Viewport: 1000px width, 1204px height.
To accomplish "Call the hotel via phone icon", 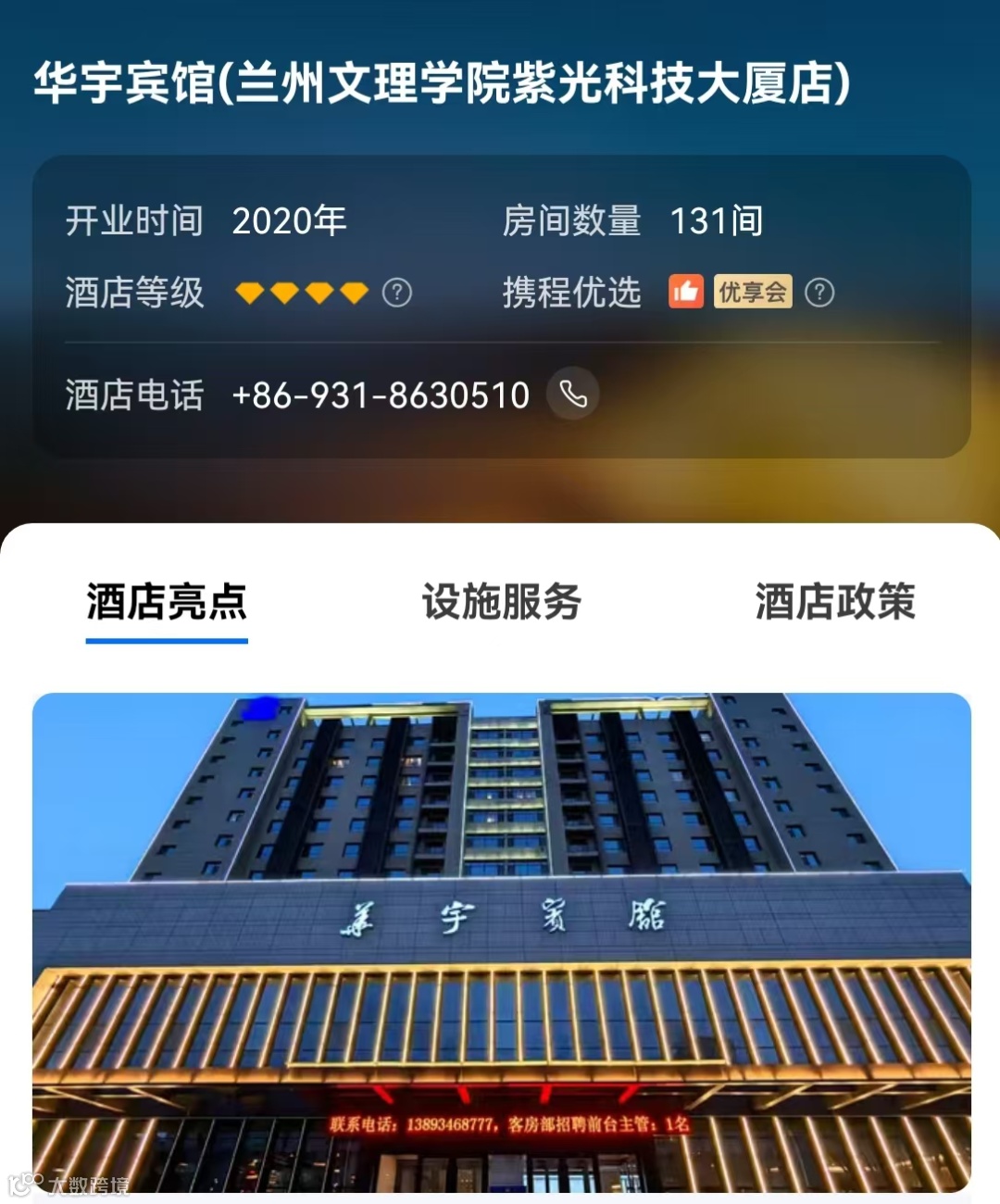I will point(573,395).
